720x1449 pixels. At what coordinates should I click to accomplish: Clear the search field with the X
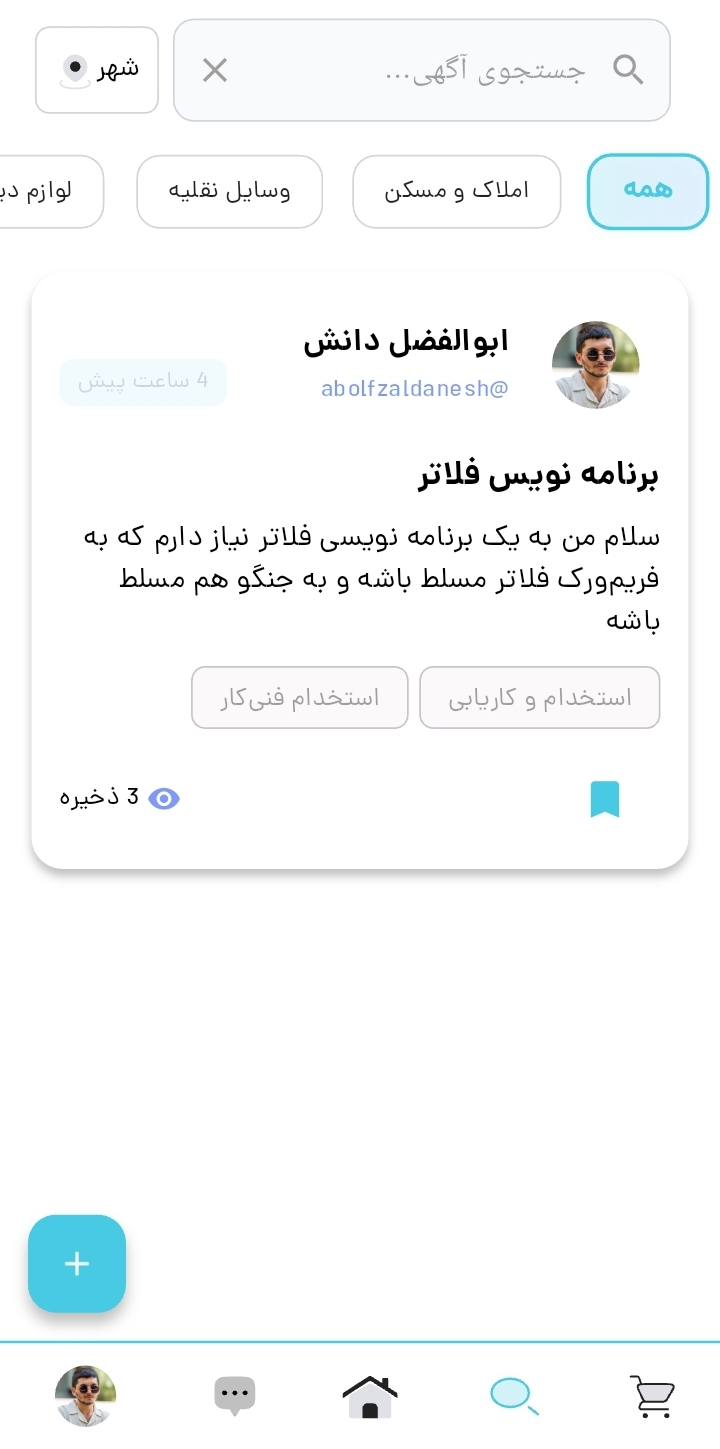(215, 71)
